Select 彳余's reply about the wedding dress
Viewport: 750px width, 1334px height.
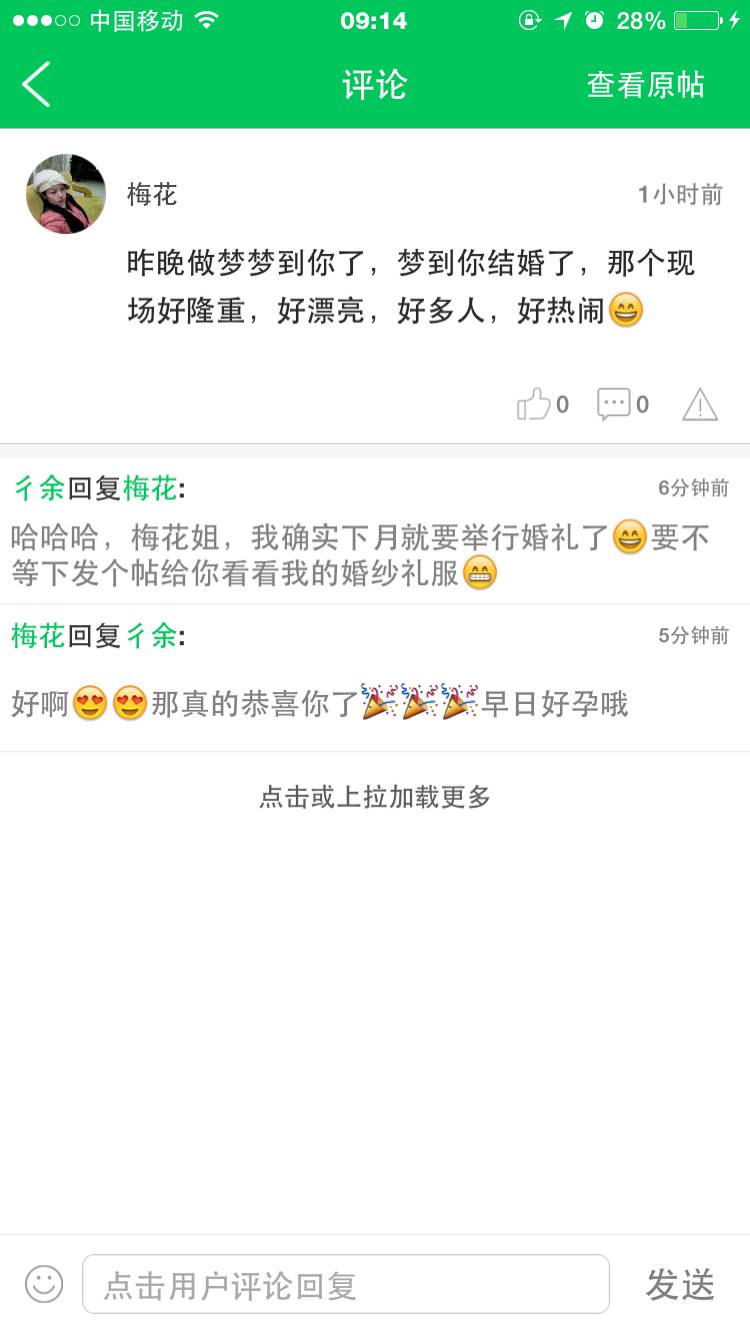click(x=360, y=556)
